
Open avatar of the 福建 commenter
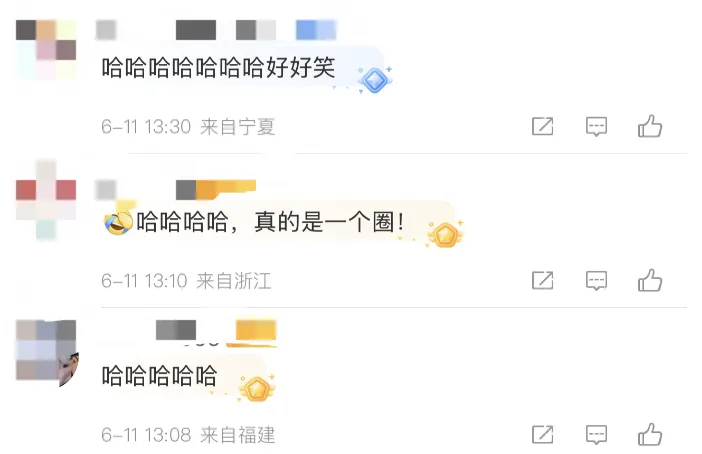point(47,353)
